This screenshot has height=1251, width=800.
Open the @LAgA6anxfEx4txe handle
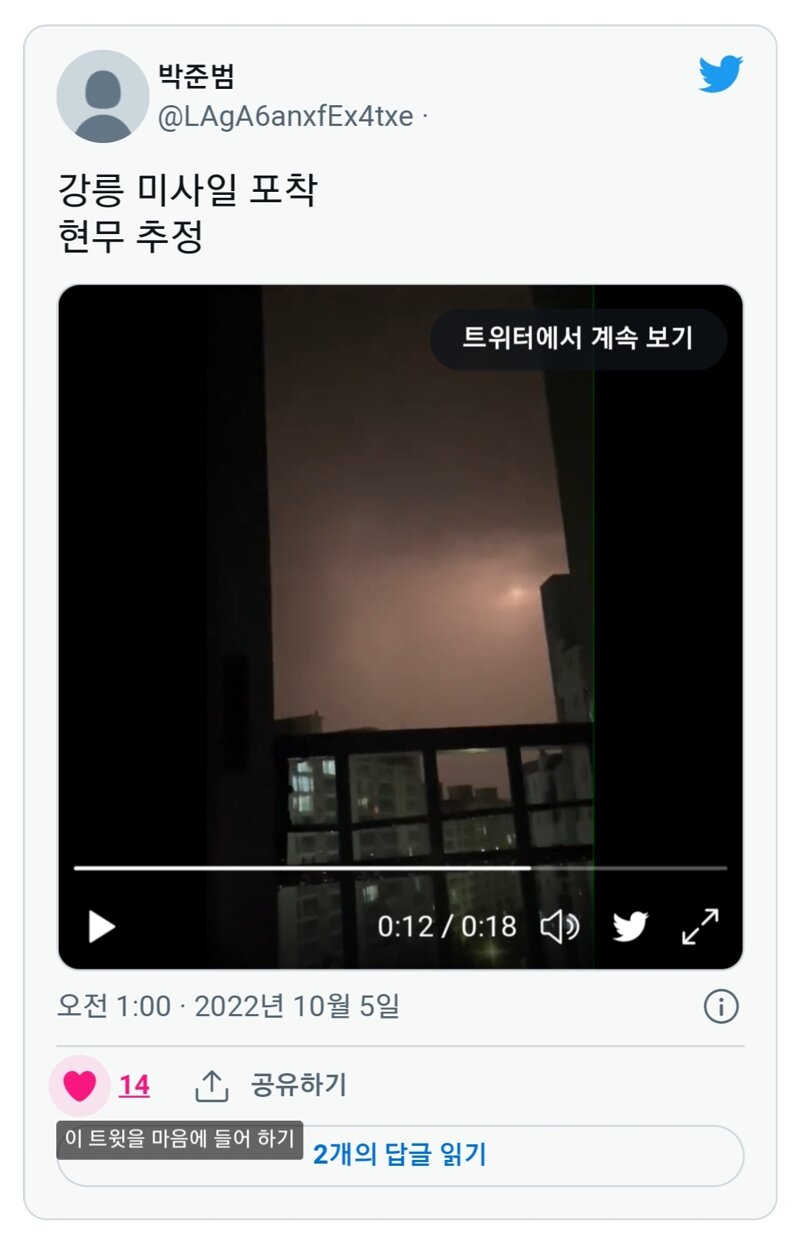click(x=285, y=116)
